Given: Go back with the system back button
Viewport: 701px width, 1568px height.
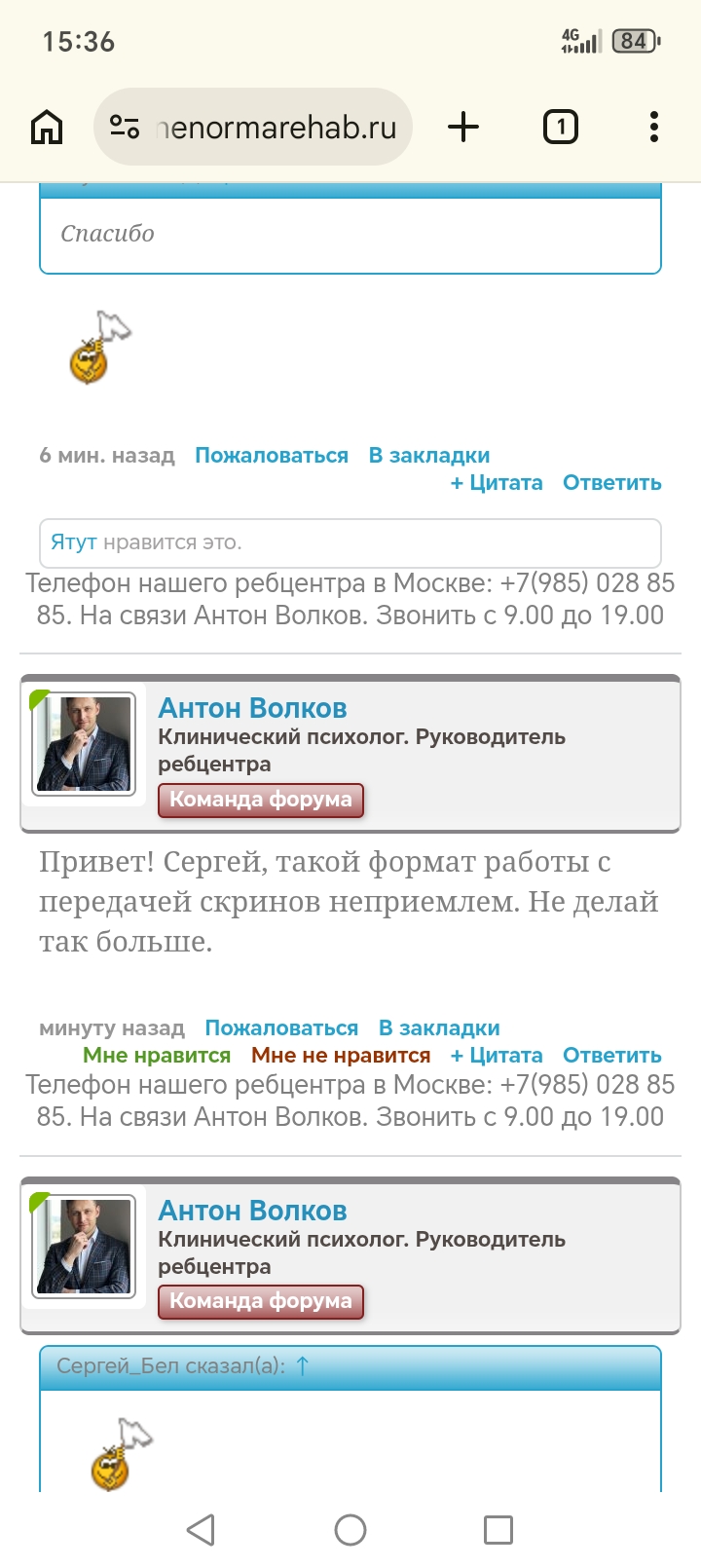Looking at the screenshot, I should (201, 1530).
